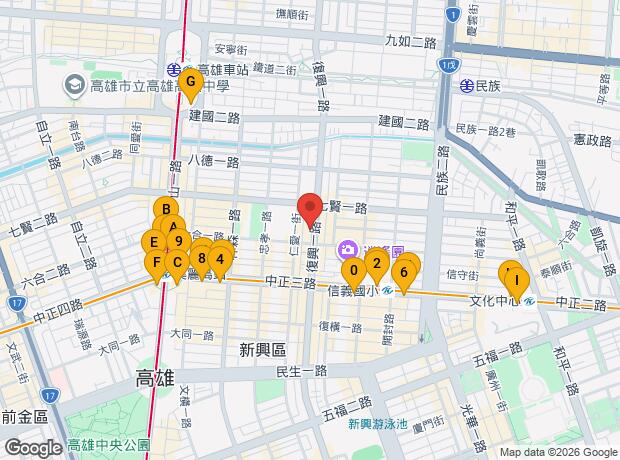The height and width of the screenshot is (460, 620).
Task: Open the marker labeled 8
Action: [202, 258]
